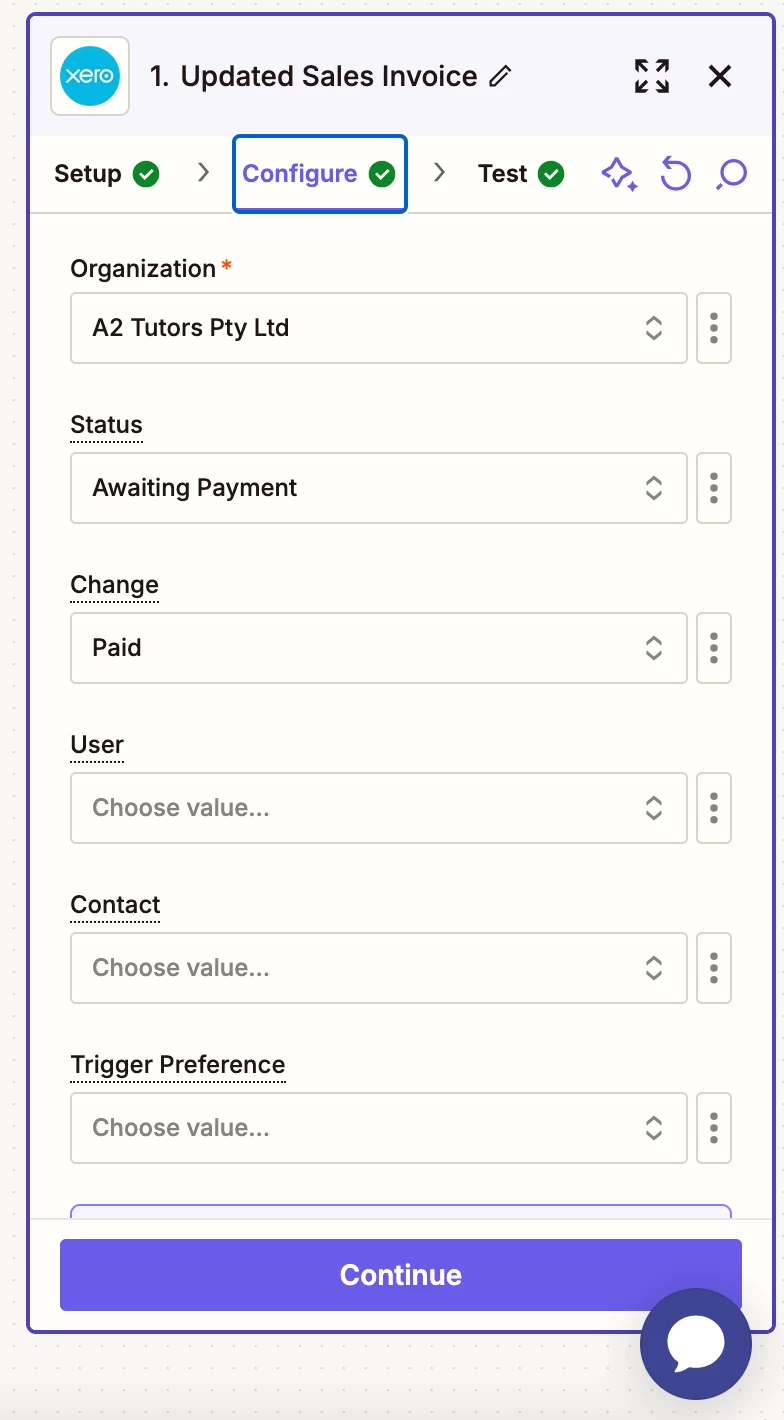
Task: Continue to the next step
Action: 400,1275
